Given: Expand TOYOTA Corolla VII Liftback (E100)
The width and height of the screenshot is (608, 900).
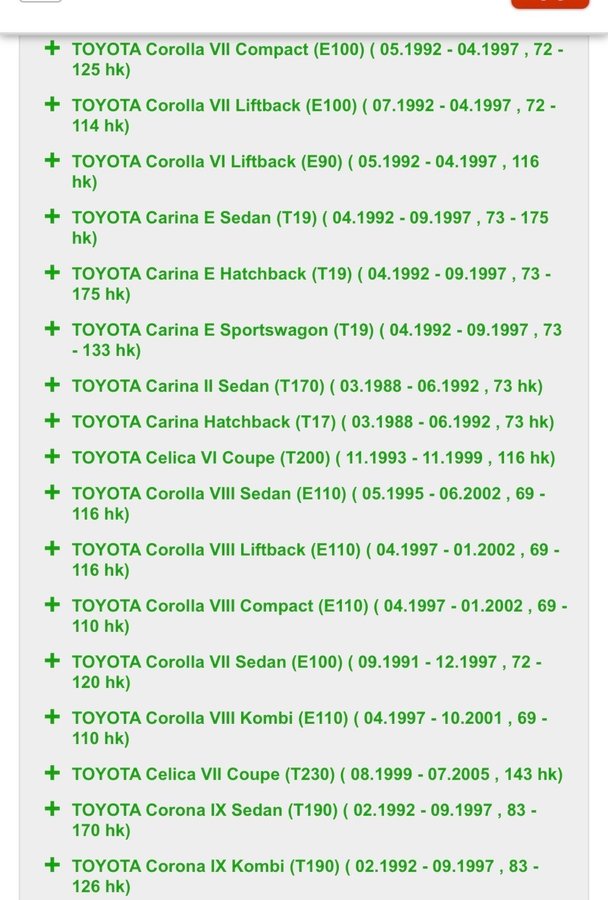Looking at the screenshot, I should pyautogui.click(x=52, y=104).
